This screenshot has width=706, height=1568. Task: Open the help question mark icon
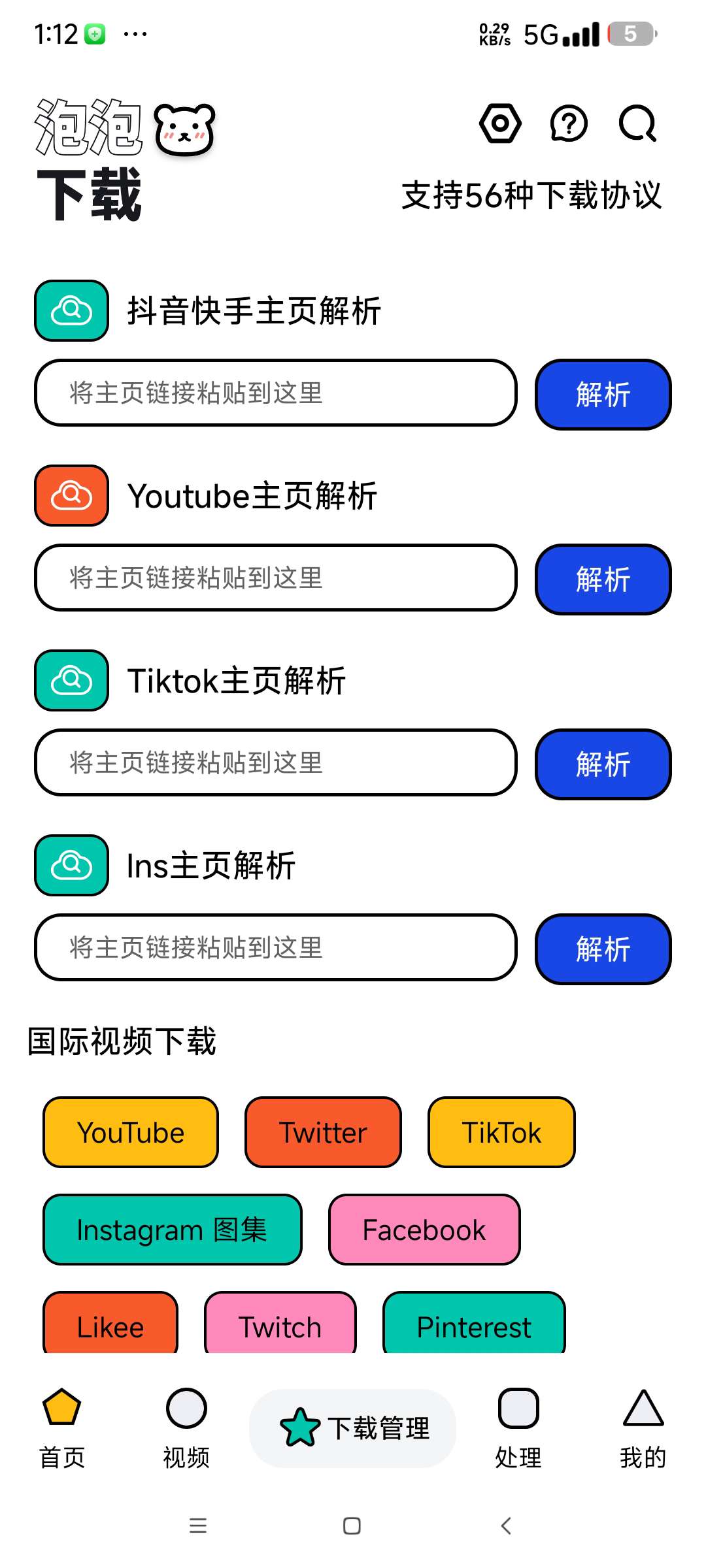[569, 123]
